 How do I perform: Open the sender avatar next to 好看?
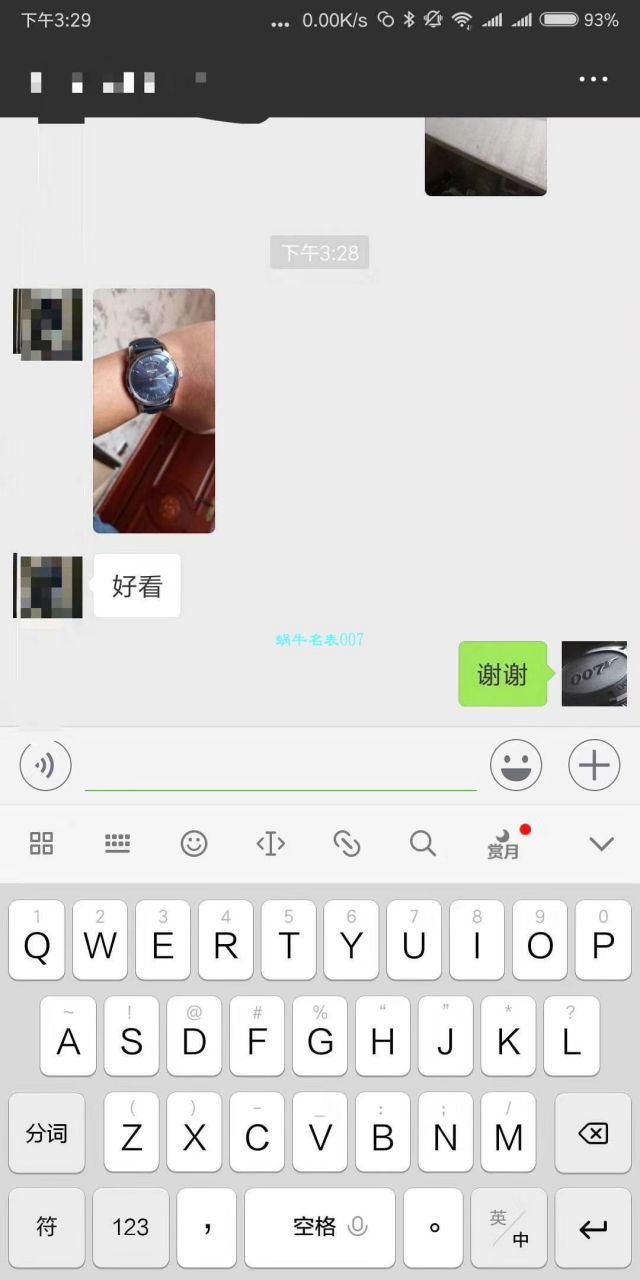coord(50,586)
